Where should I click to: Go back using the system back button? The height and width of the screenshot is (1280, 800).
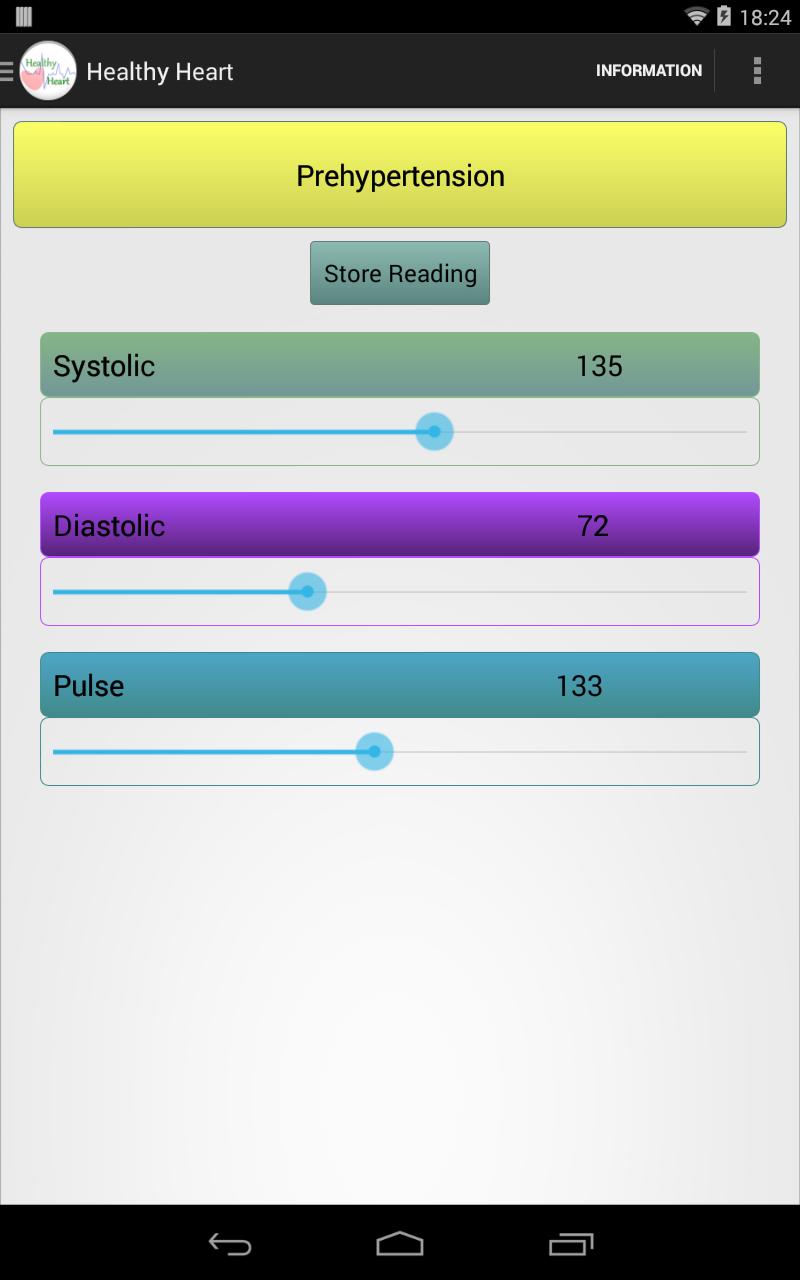230,1244
